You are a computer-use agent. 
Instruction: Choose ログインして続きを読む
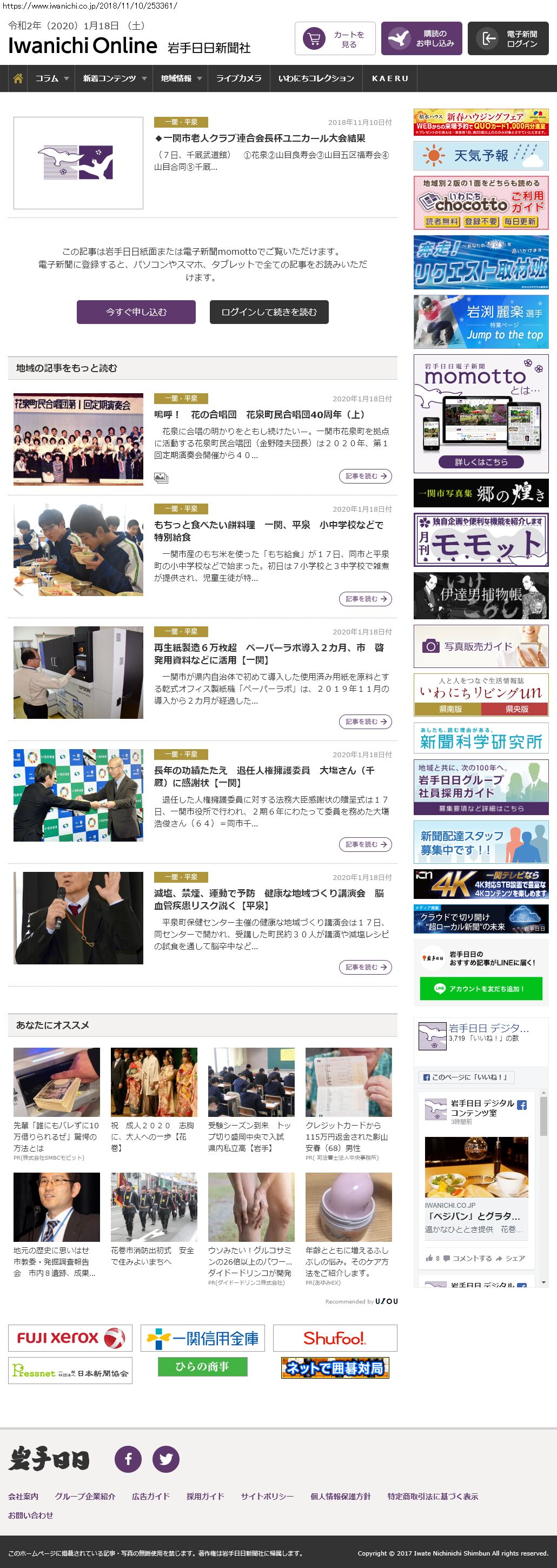269,312
